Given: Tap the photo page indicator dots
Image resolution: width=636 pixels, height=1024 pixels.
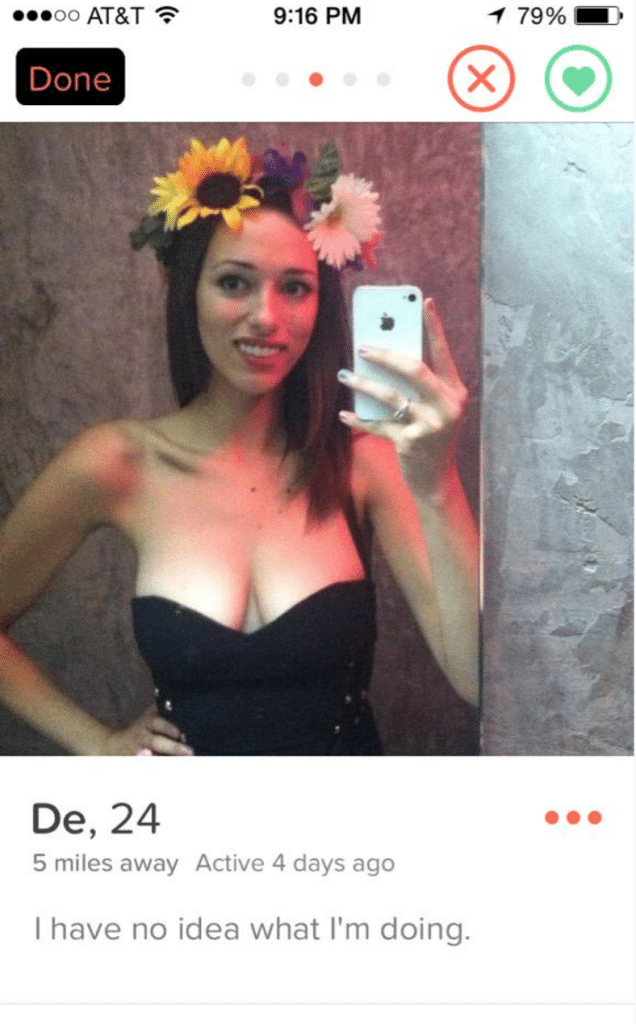Looking at the screenshot, I should pos(316,79).
